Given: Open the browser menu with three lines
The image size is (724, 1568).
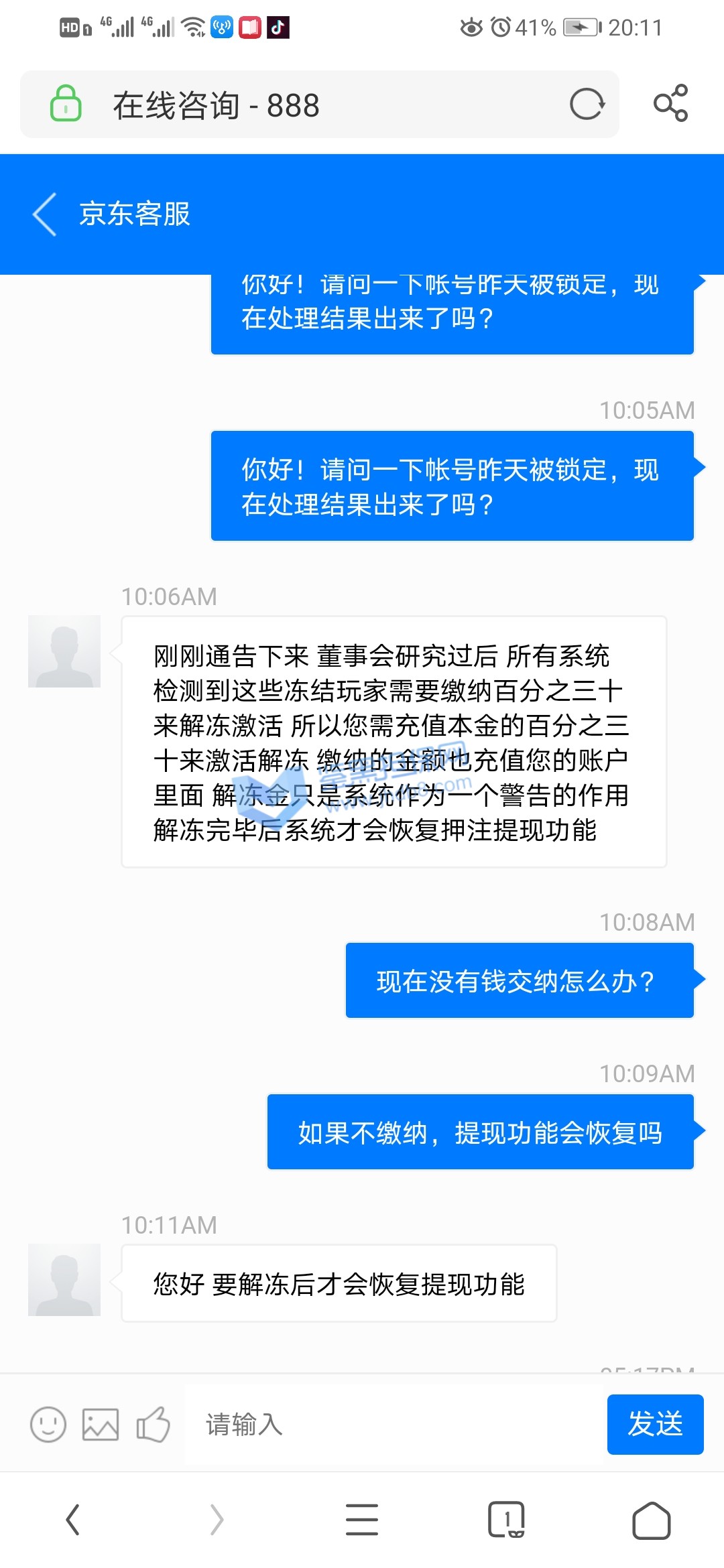Looking at the screenshot, I should (362, 1520).
